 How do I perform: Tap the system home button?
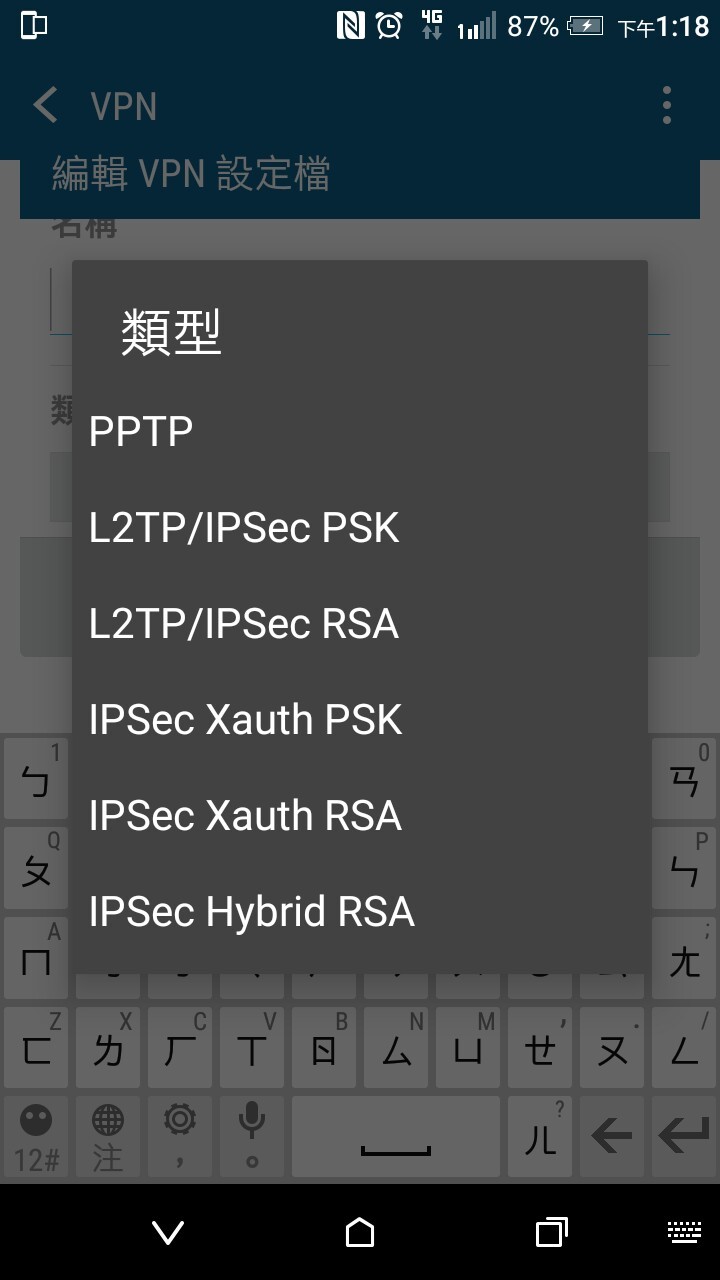click(x=360, y=1232)
